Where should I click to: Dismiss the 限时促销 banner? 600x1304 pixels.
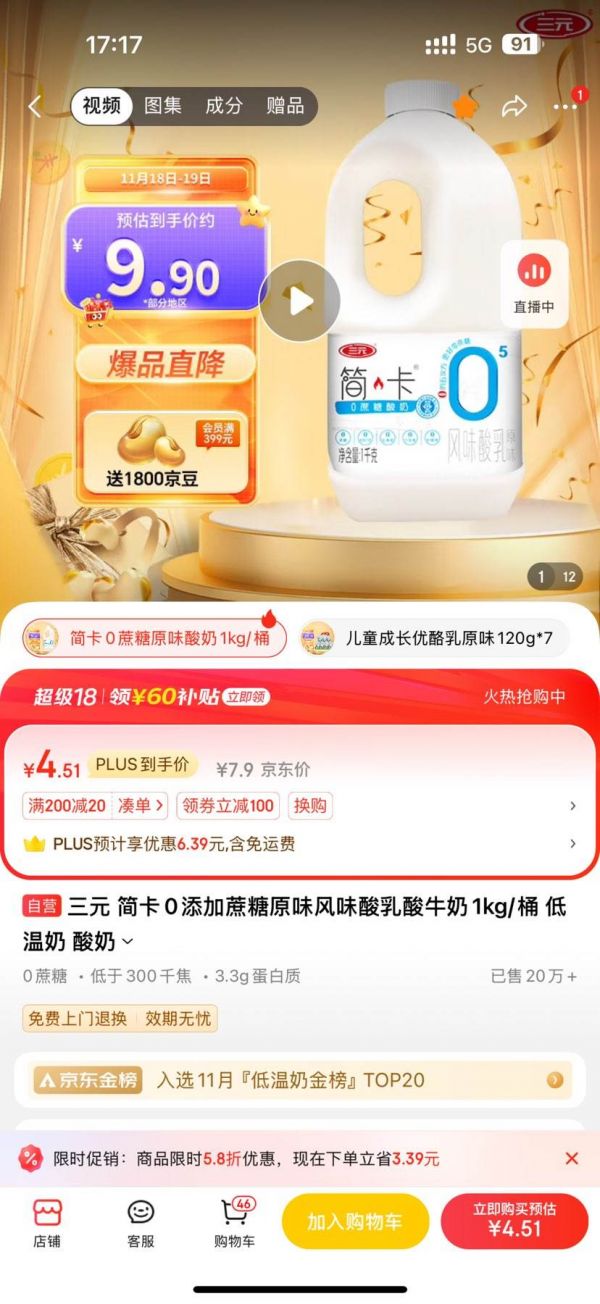coord(572,1158)
